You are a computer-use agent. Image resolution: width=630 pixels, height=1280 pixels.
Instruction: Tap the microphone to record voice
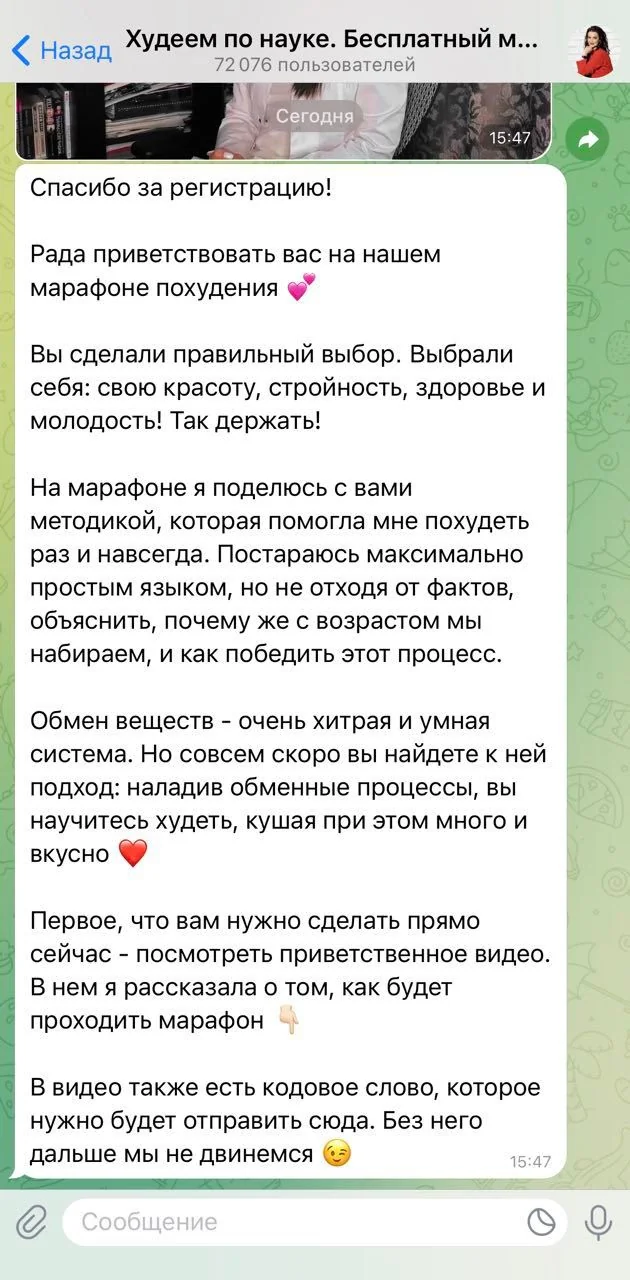click(599, 1222)
